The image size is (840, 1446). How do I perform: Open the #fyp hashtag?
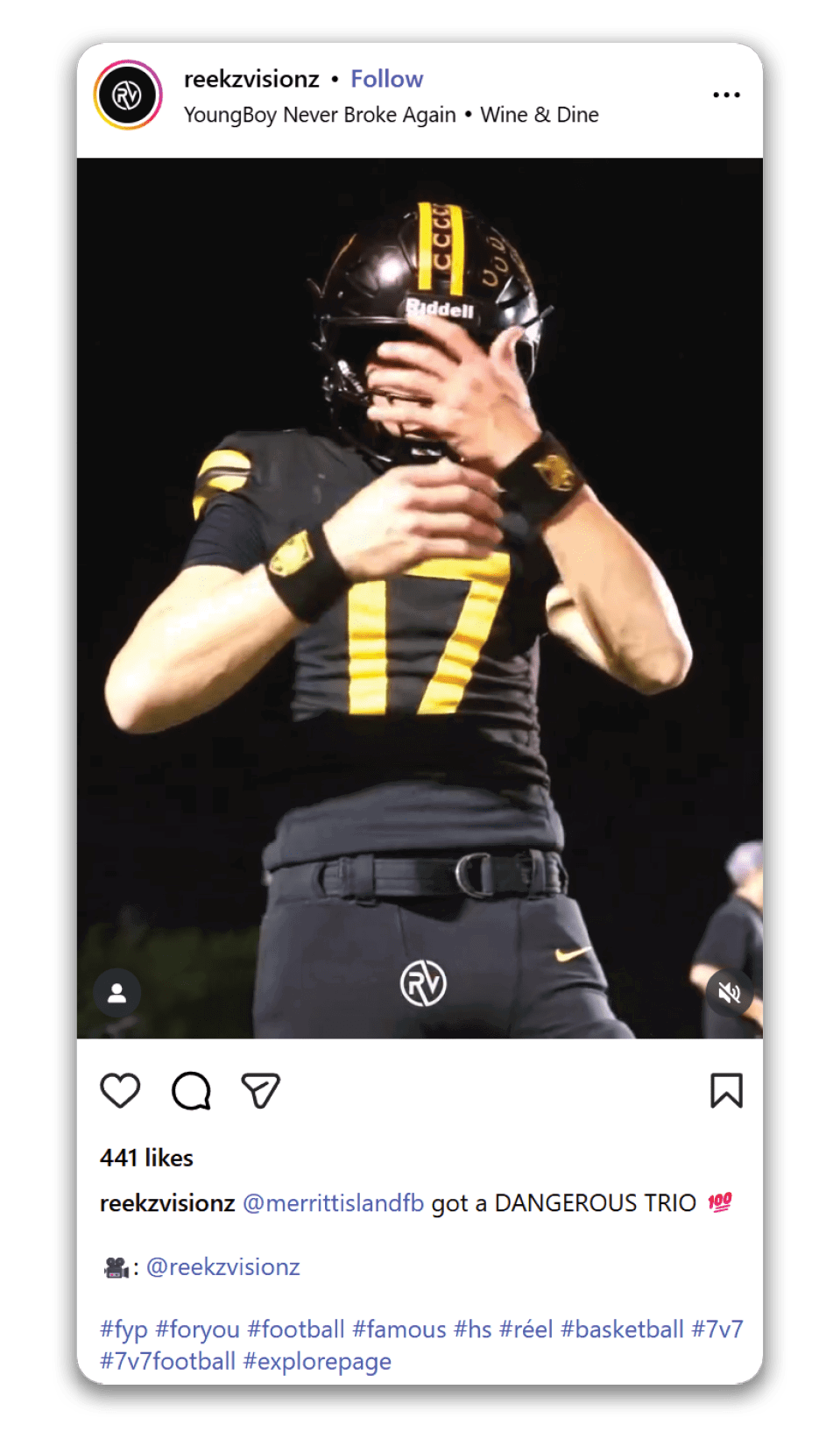click(124, 1329)
